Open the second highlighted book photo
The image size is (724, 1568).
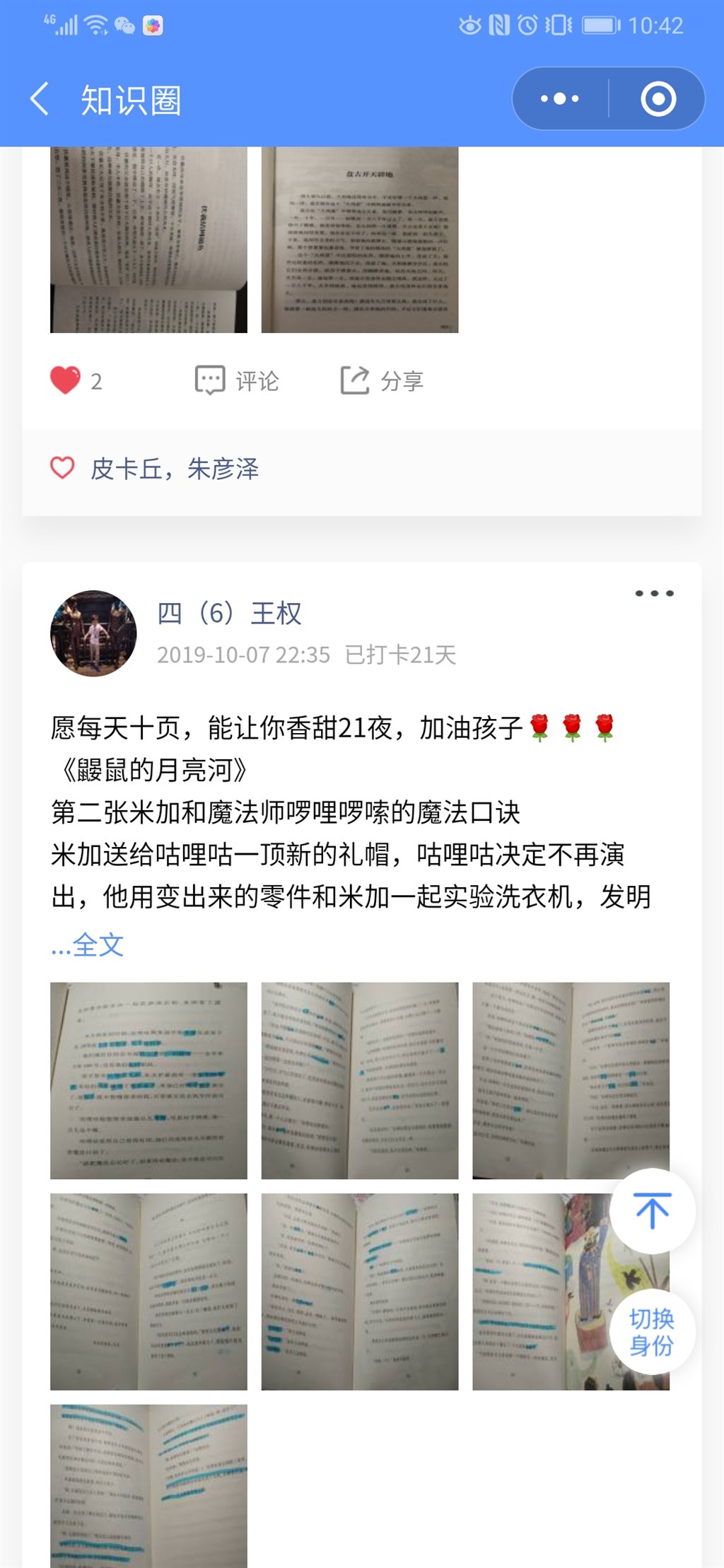point(359,1080)
